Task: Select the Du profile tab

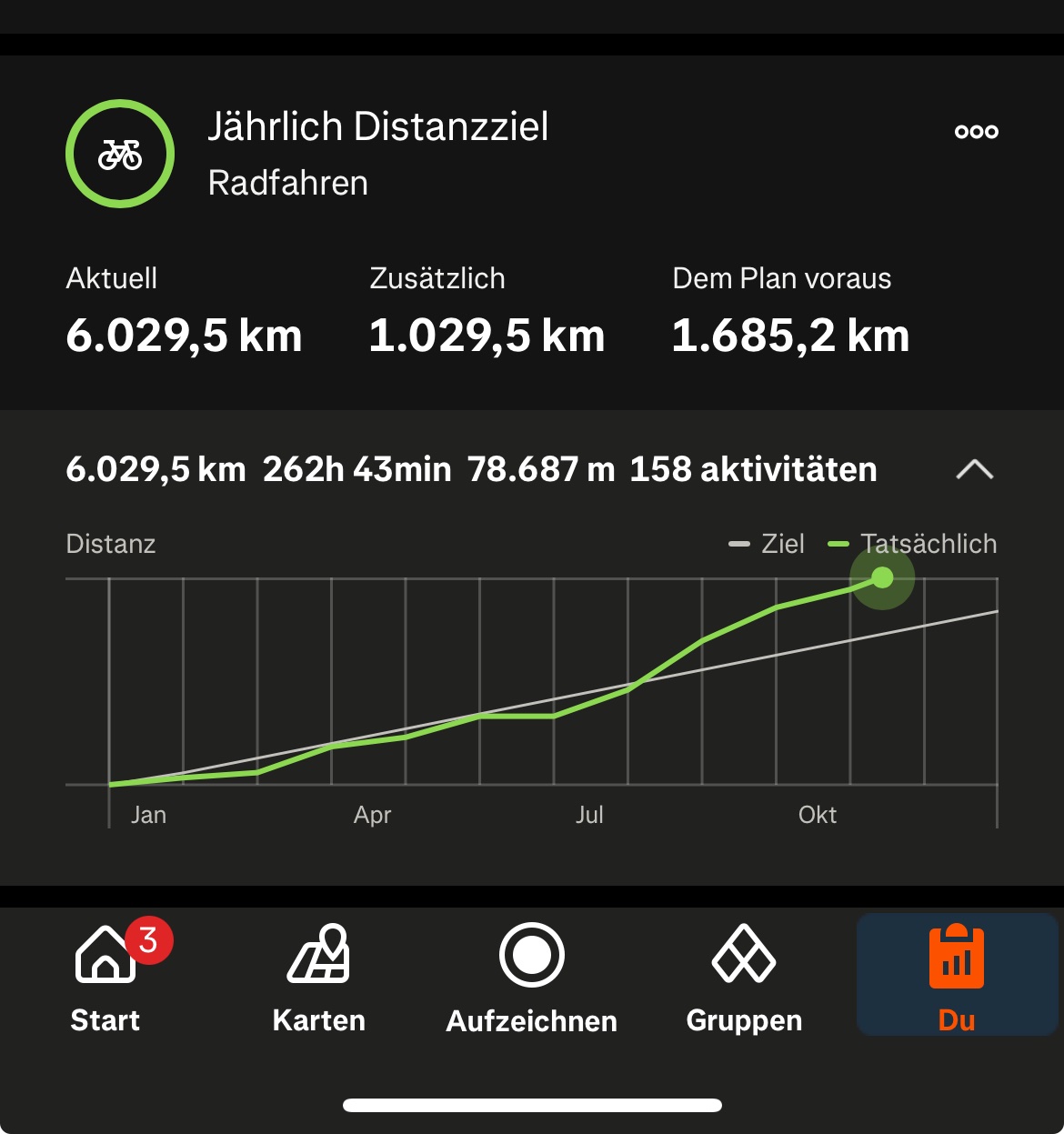Action: click(x=957, y=978)
